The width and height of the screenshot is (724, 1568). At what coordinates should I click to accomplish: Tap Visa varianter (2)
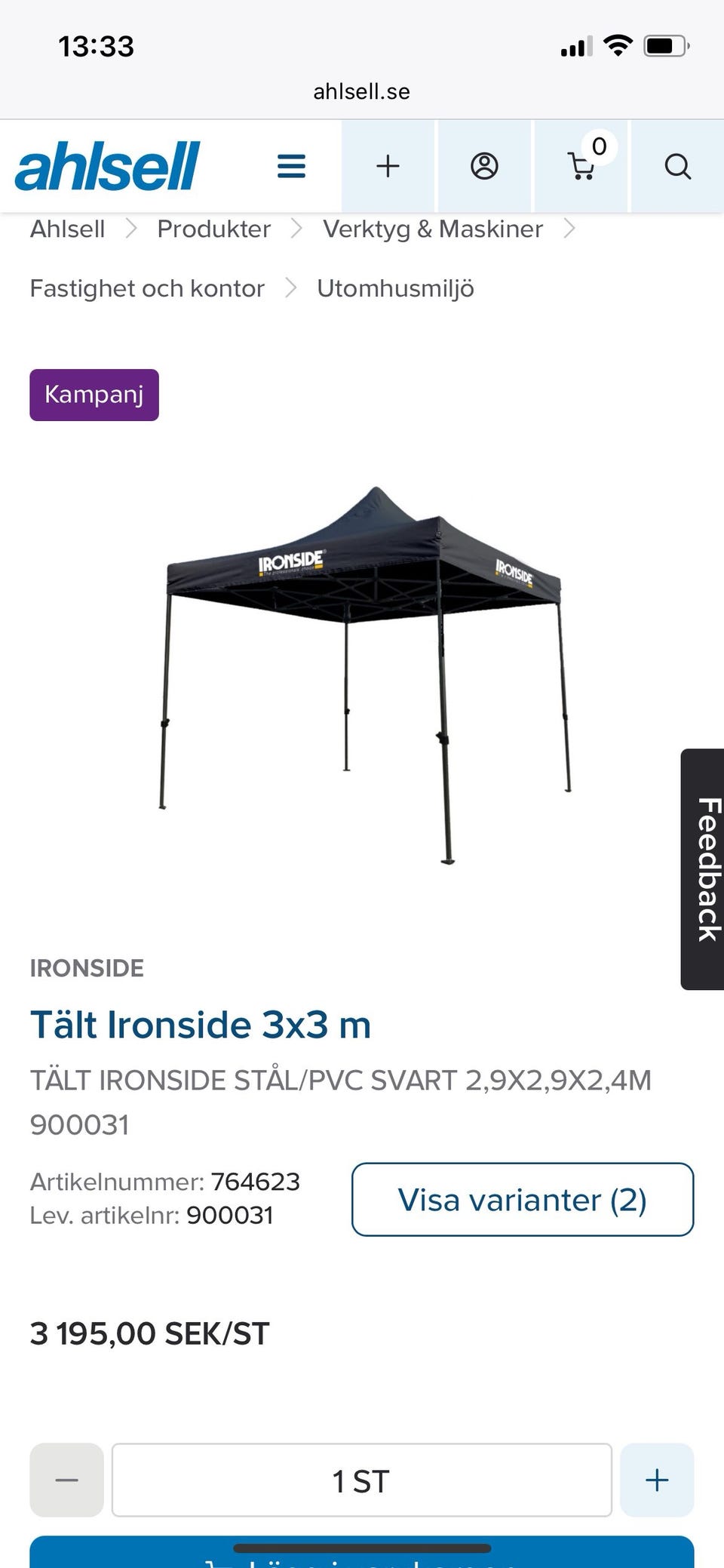[522, 1200]
